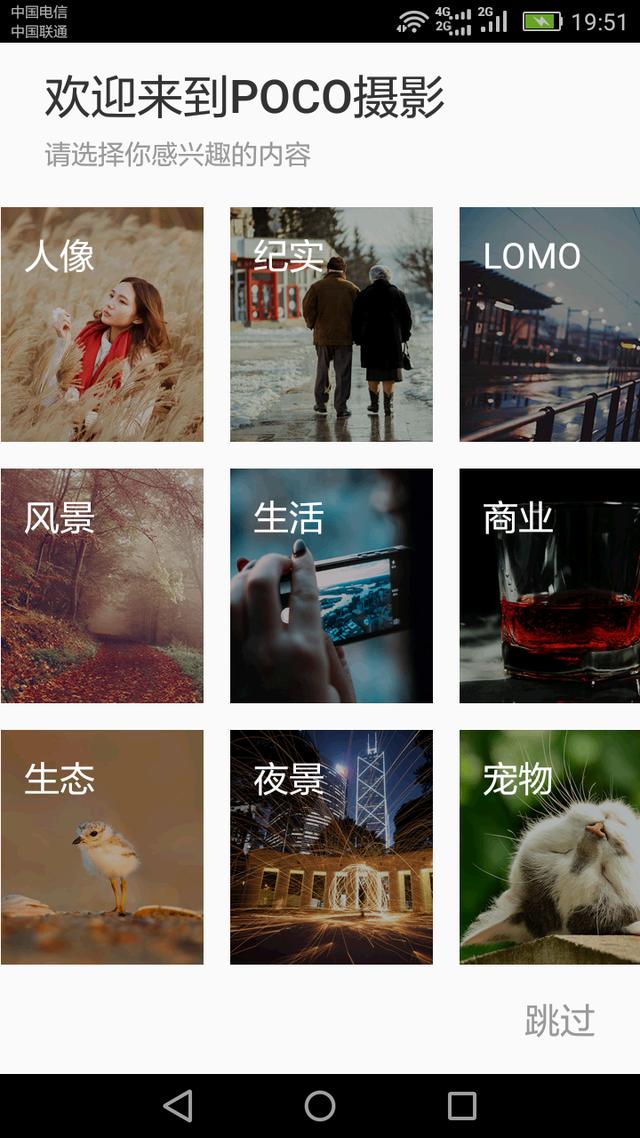Screen dimensions: 640x1138
Task: Pick the LOMO category tile
Action: [x=550, y=324]
